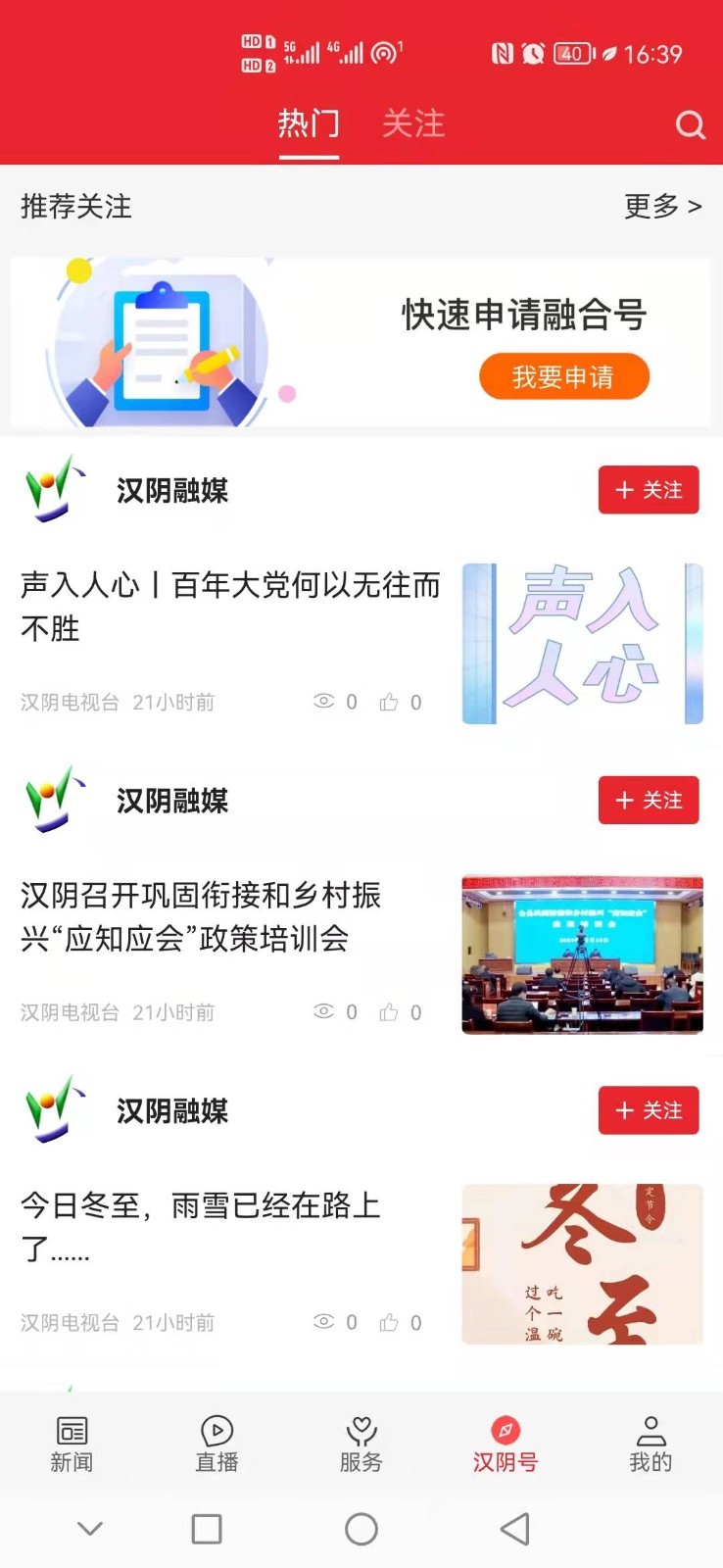Open 更多 recommended accounts

[x=663, y=207]
